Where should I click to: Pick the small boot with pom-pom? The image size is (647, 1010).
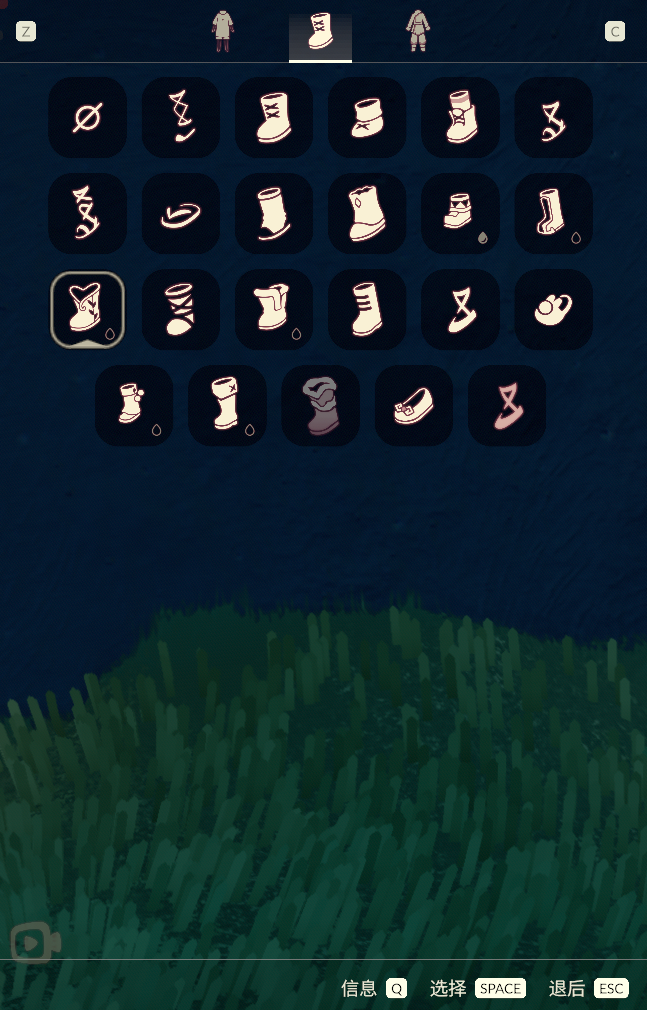[133, 405]
